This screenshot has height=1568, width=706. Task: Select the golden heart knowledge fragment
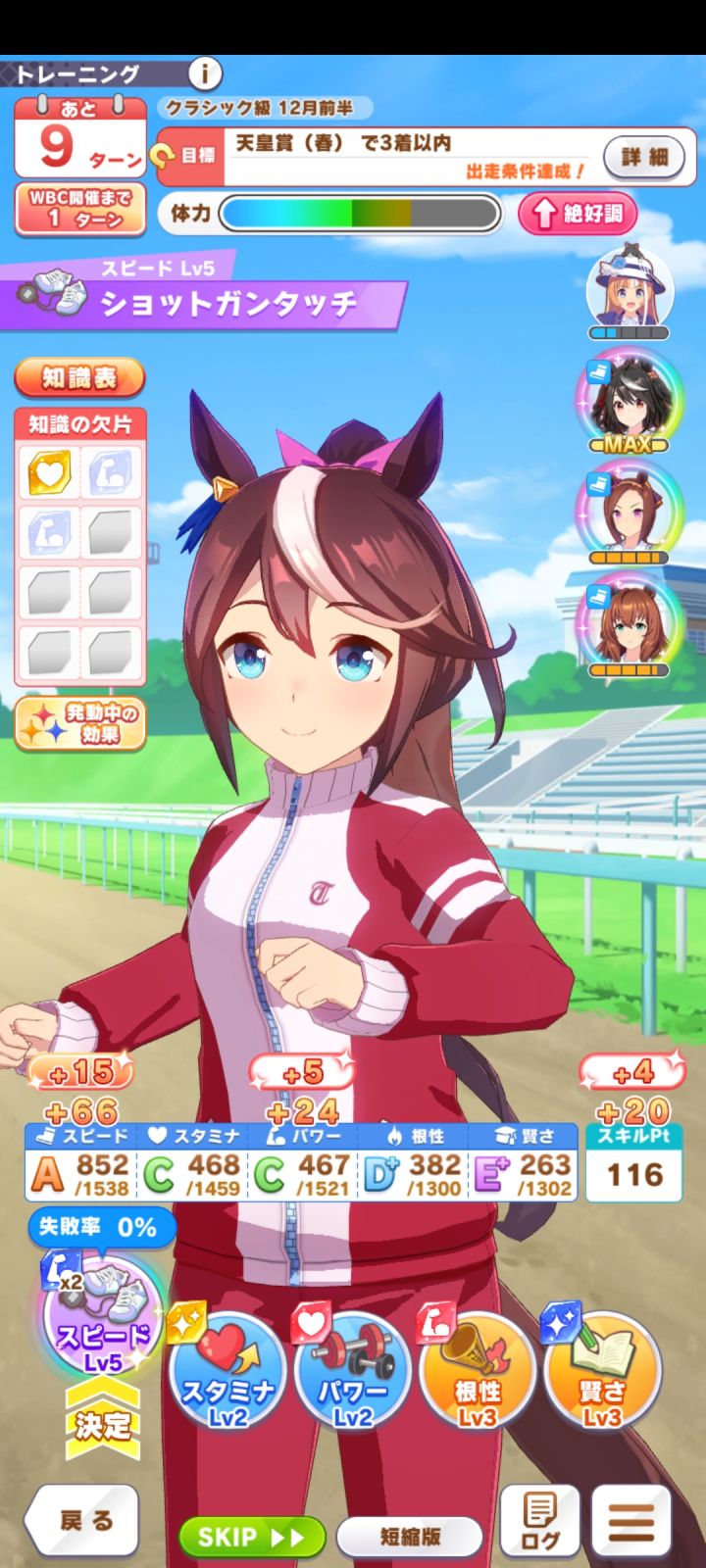coord(48,471)
